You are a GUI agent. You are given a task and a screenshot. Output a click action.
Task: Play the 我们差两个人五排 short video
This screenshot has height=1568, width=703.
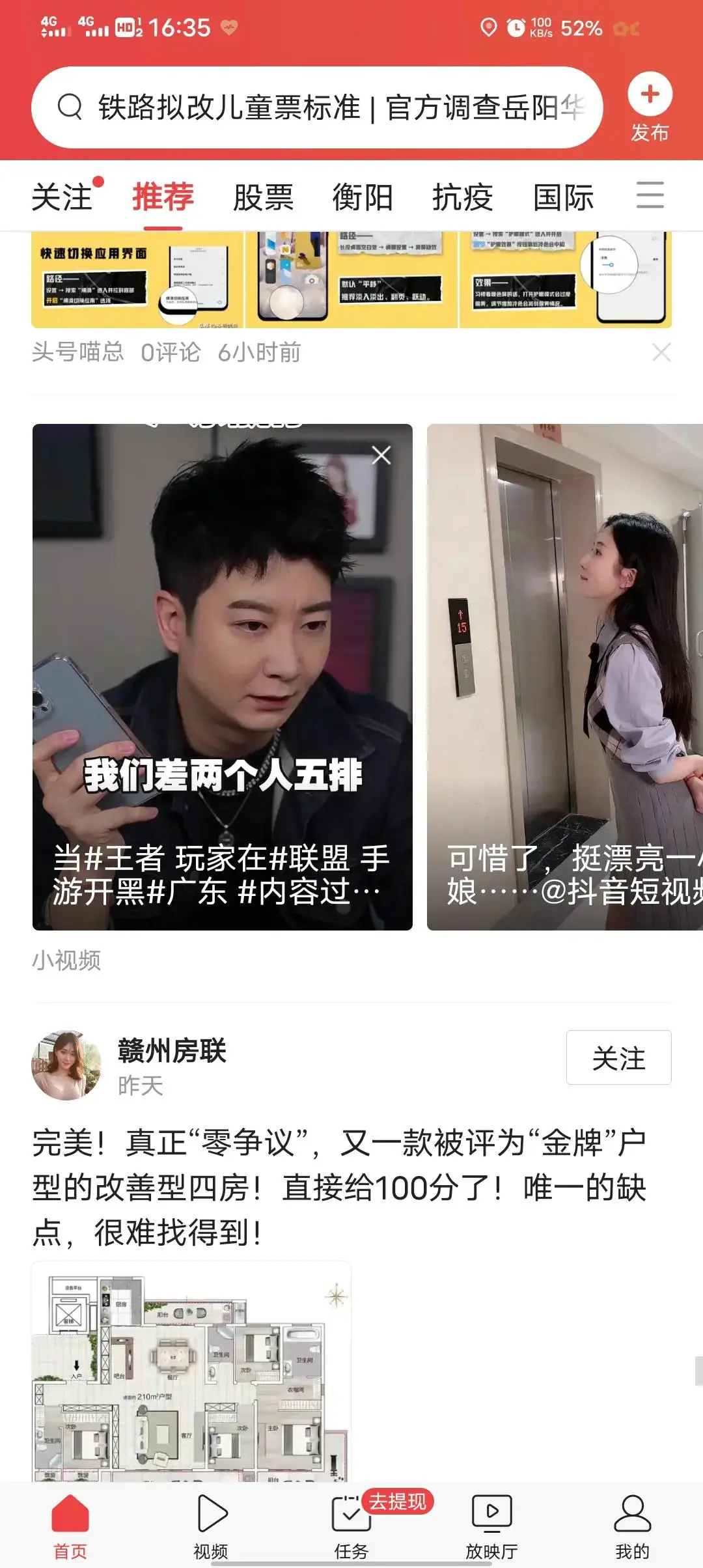[x=222, y=677]
